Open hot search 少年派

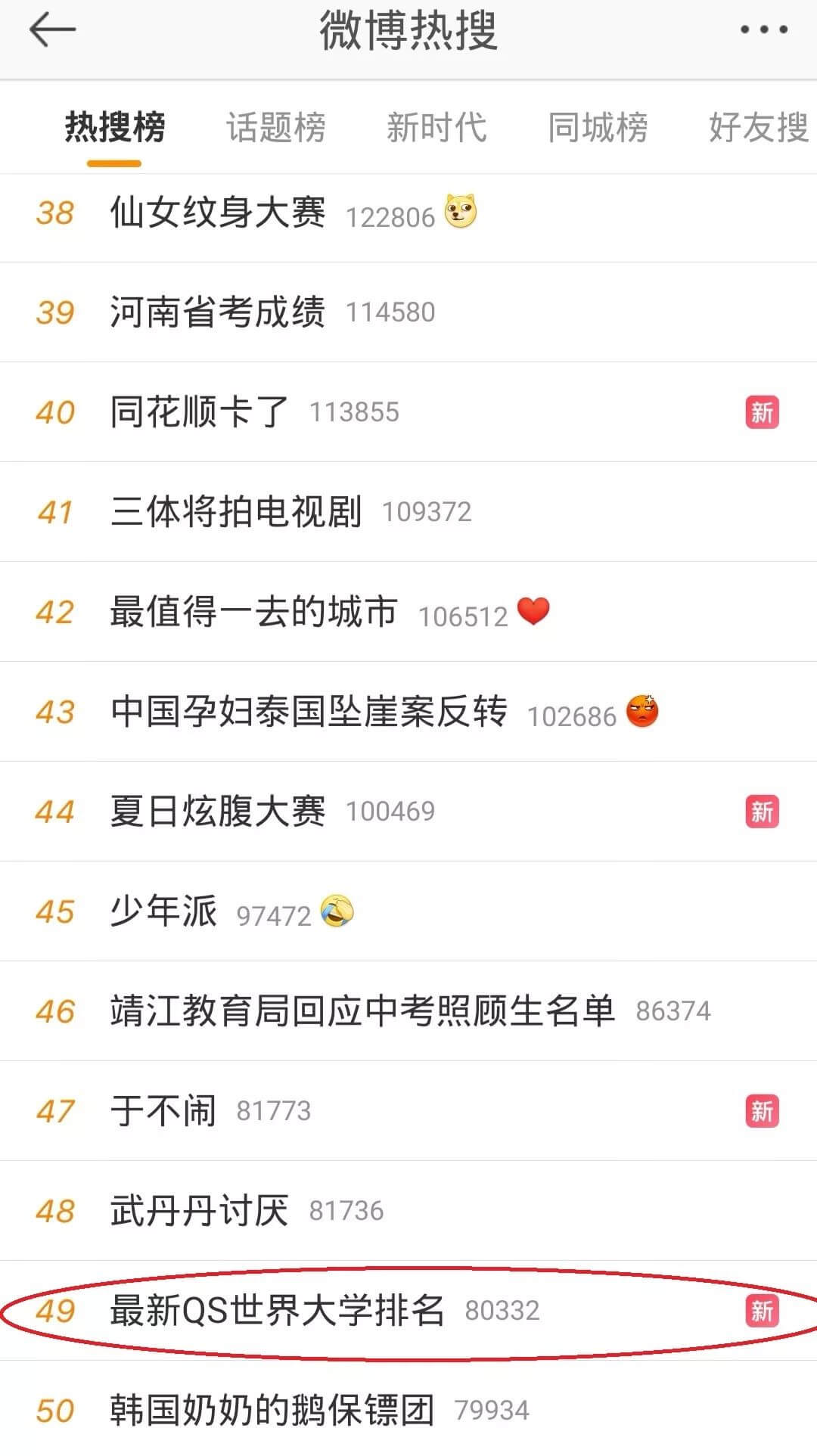[163, 911]
